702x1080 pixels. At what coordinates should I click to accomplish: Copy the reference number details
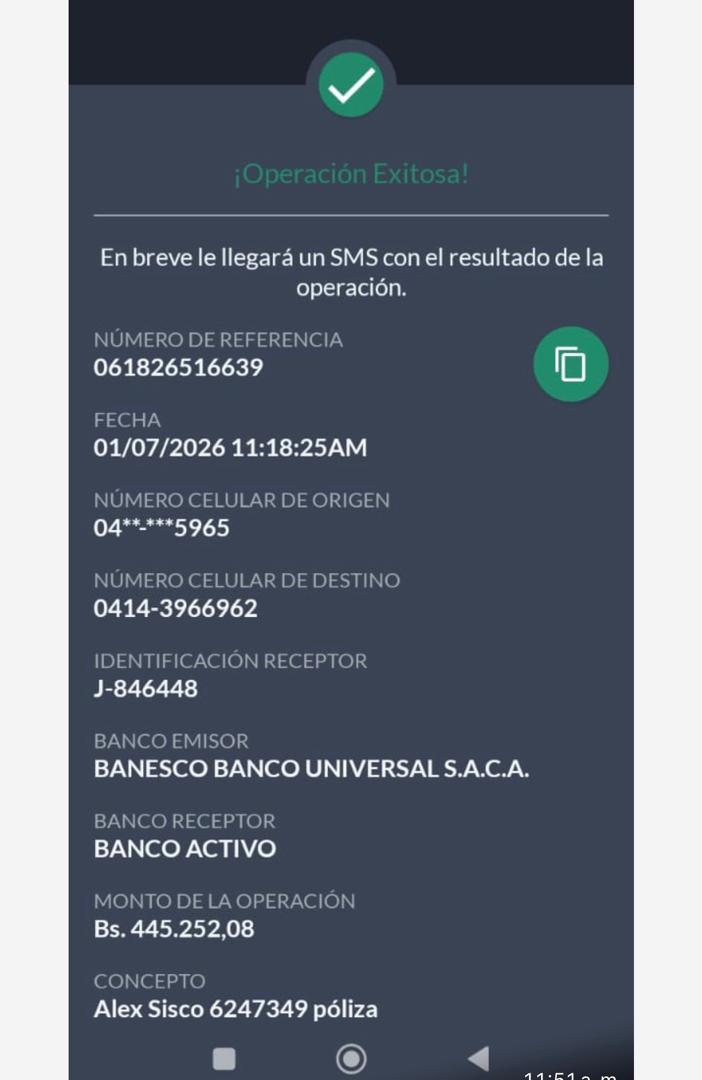coord(570,364)
